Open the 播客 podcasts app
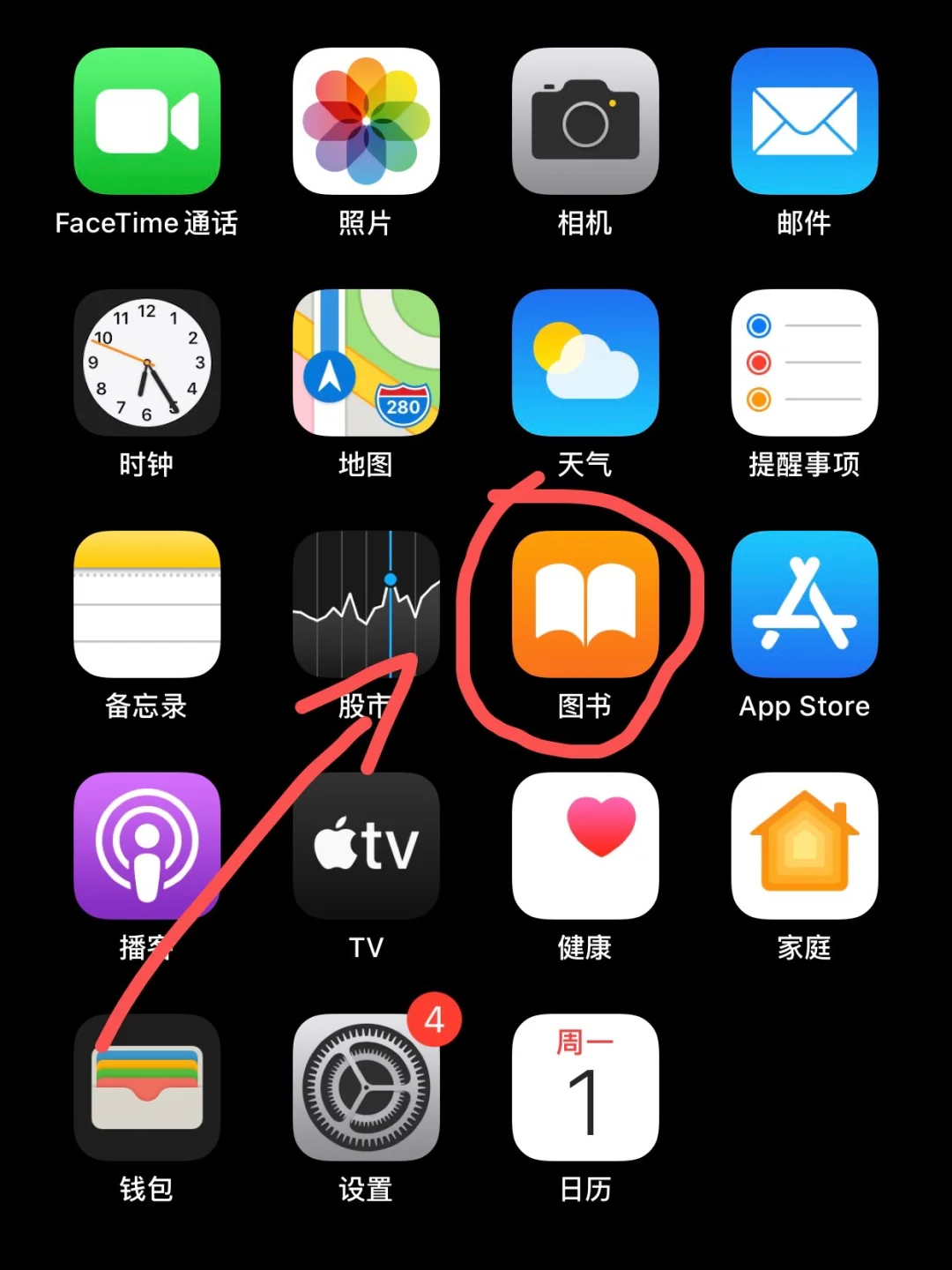Screen dimensions: 952x1270 (x=146, y=846)
